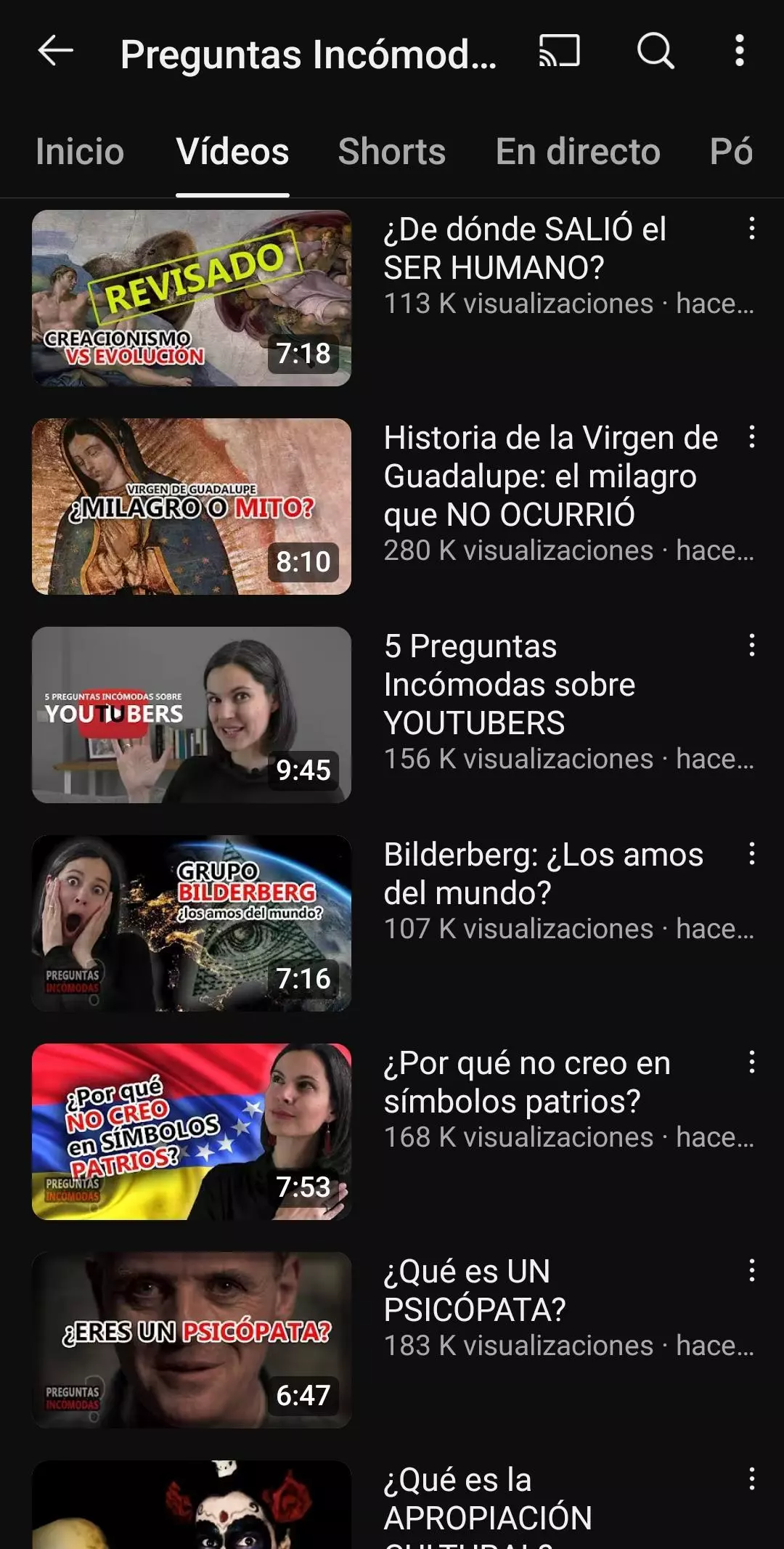
Task: Open options for the PSICÓPATA video
Action: 752,1270
